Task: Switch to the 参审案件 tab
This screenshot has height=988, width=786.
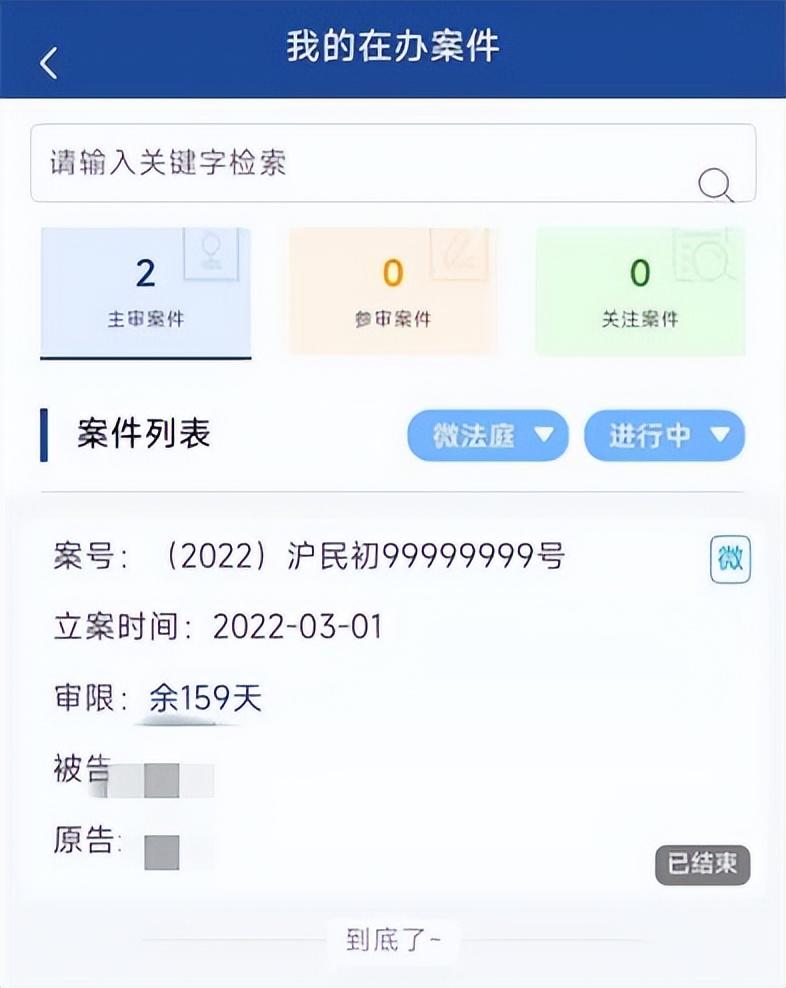Action: point(393,292)
